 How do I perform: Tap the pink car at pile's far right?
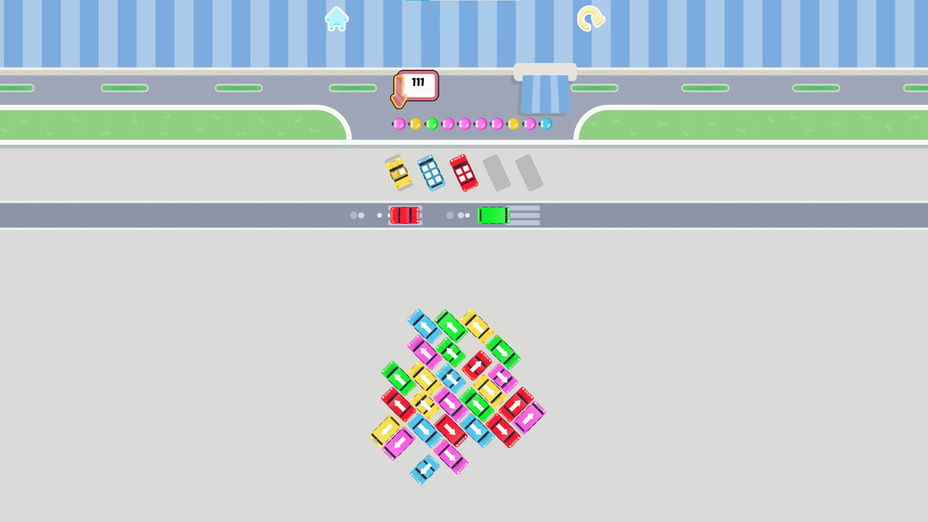point(530,415)
